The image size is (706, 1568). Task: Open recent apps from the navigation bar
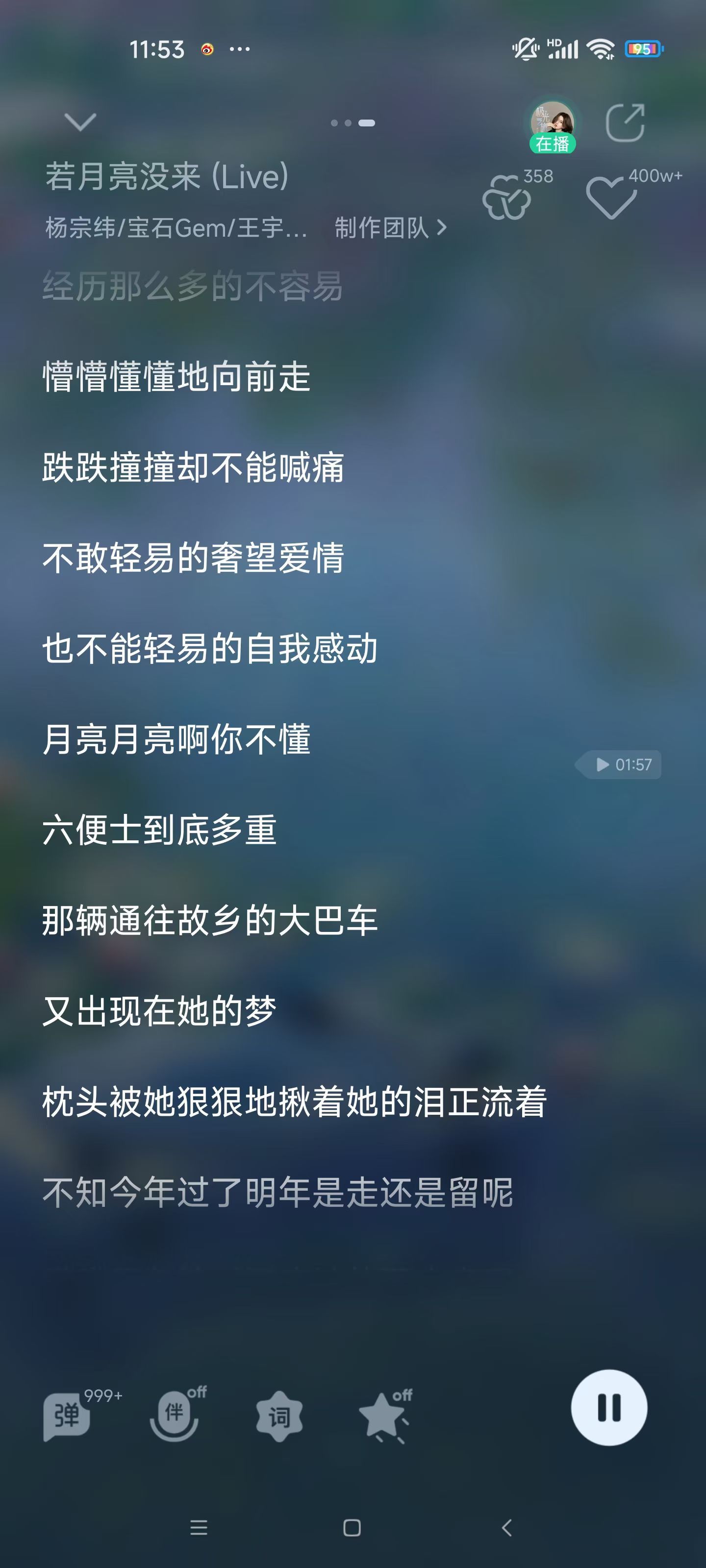point(199,1527)
